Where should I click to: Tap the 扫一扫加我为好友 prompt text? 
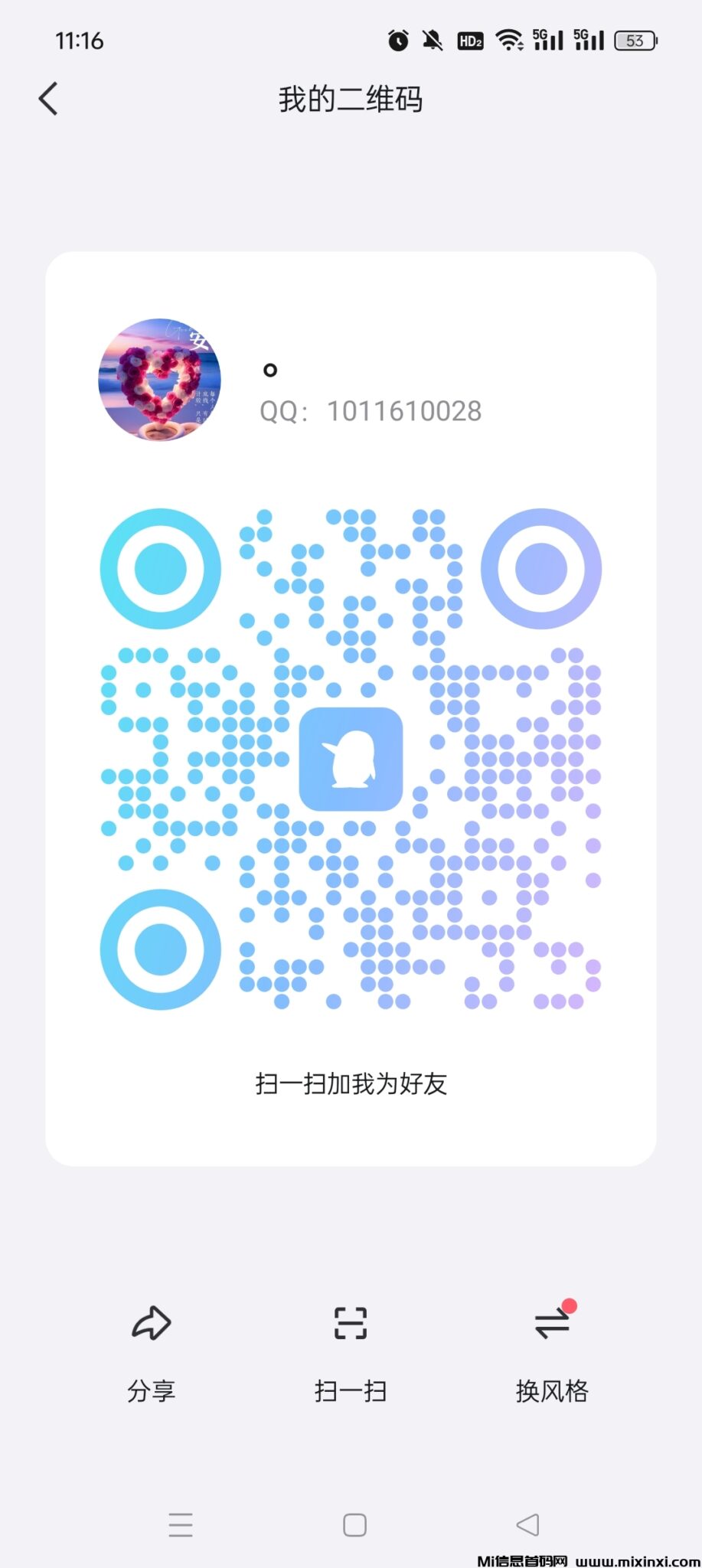pyautogui.click(x=352, y=1083)
